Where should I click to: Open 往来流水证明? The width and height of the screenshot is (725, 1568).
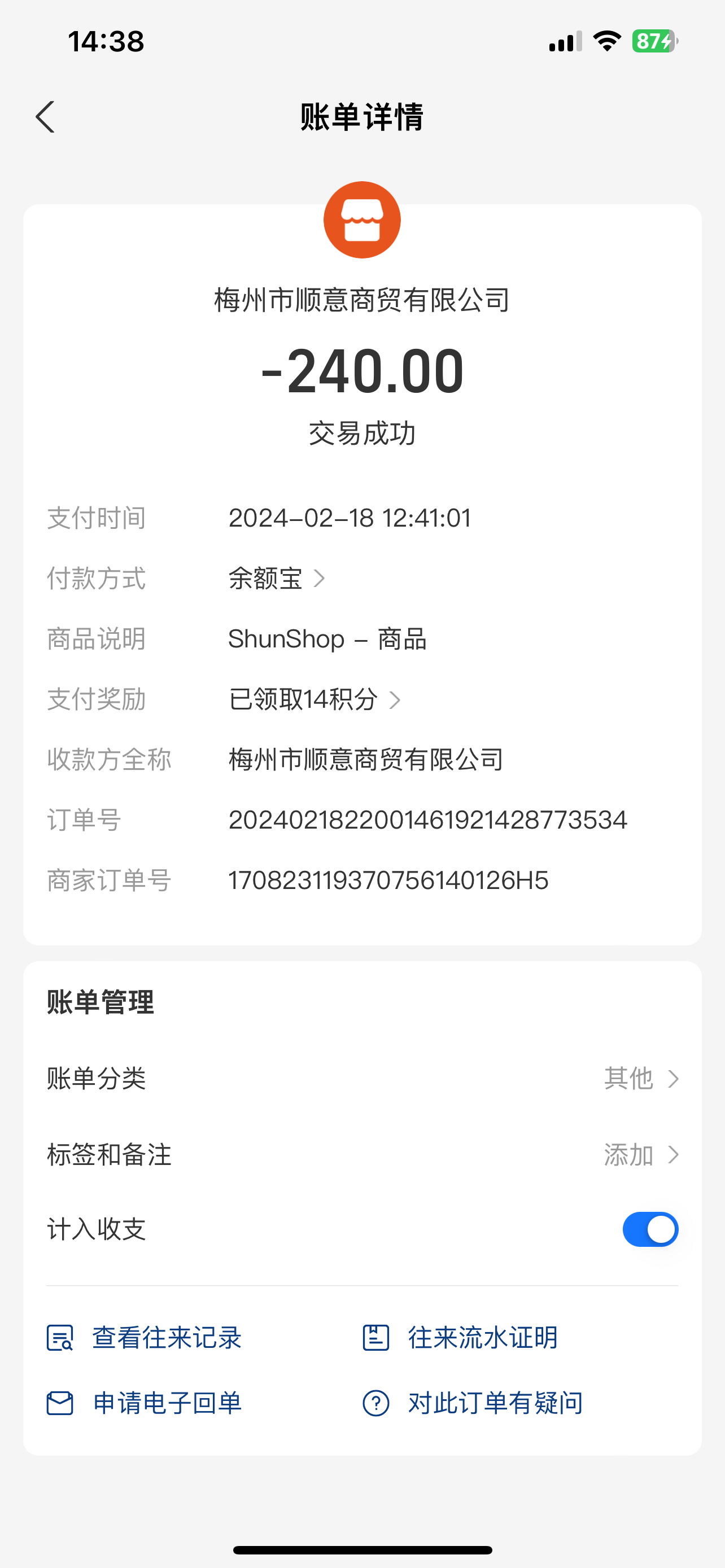(x=460, y=1337)
